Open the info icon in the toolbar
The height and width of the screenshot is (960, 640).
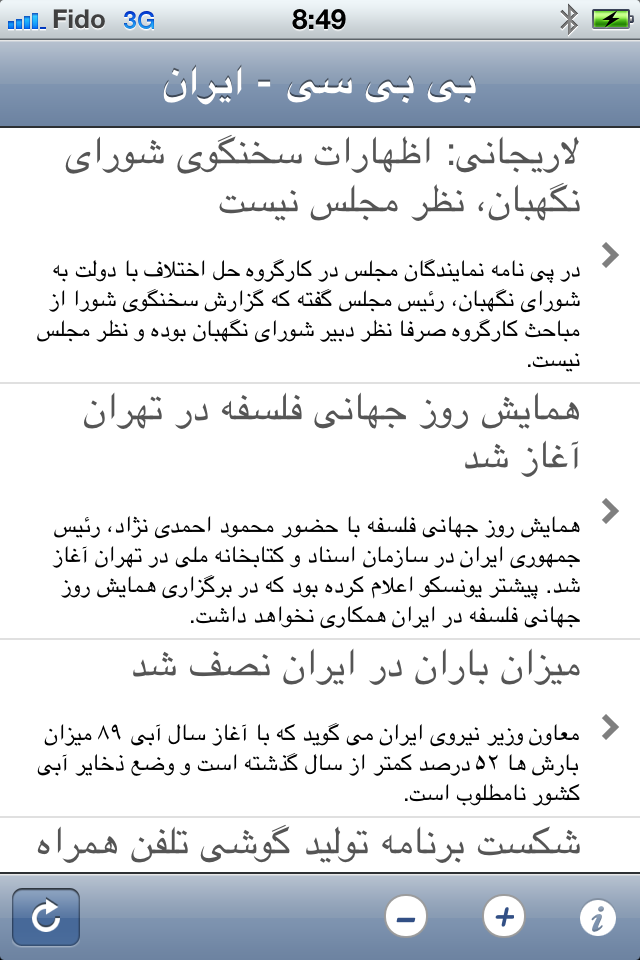(597, 917)
